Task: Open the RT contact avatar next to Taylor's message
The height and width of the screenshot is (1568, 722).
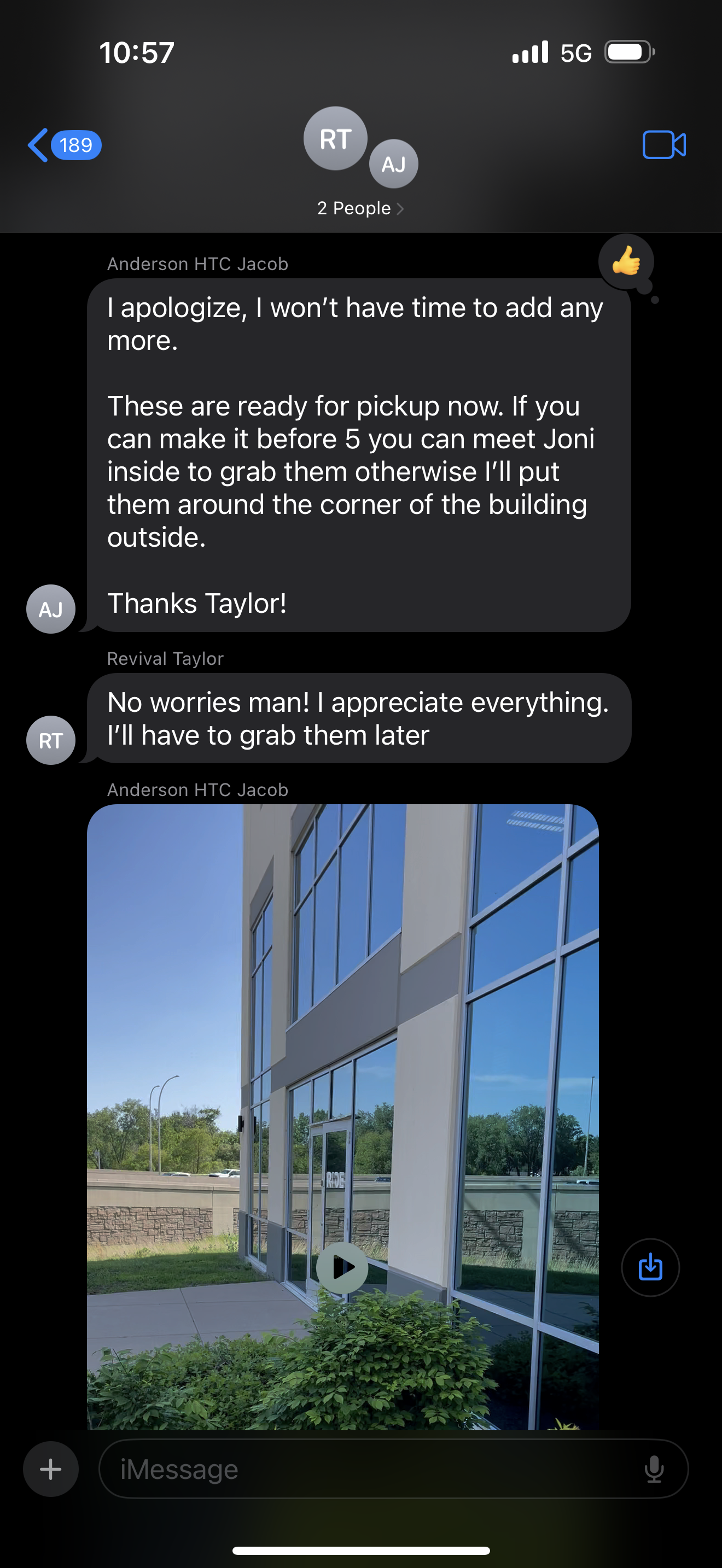Action: point(50,740)
